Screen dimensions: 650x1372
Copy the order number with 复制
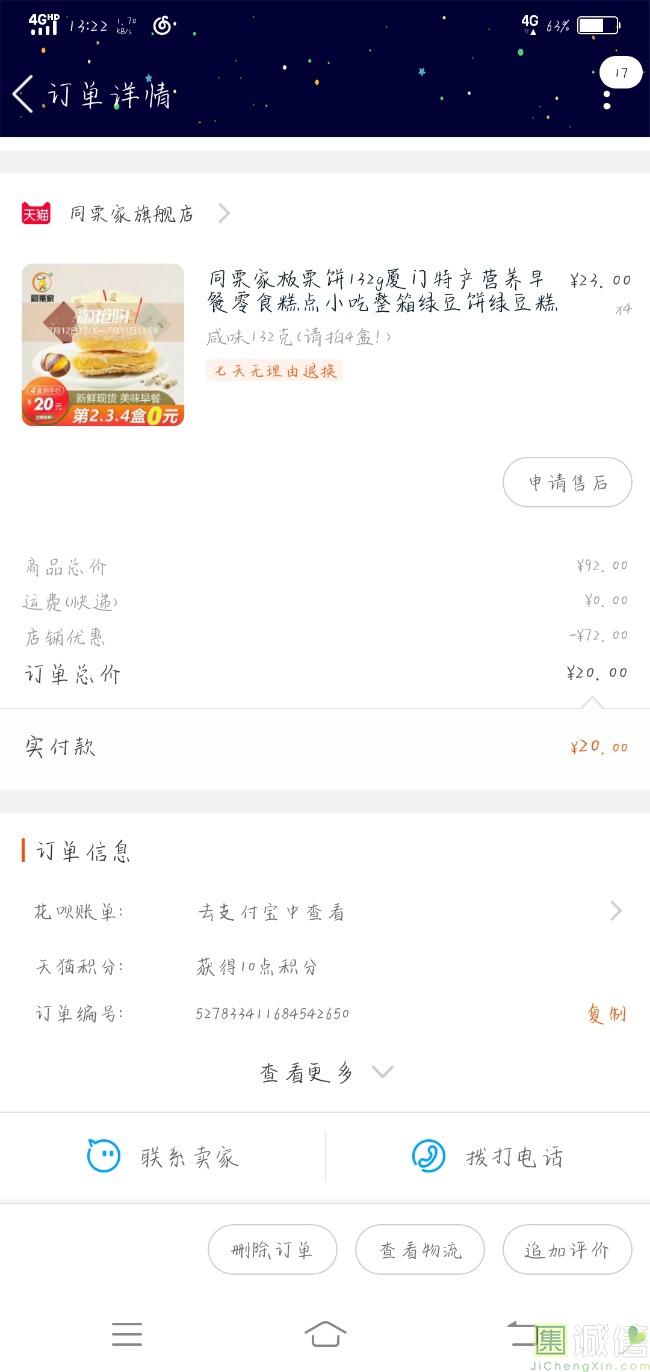pos(606,1014)
